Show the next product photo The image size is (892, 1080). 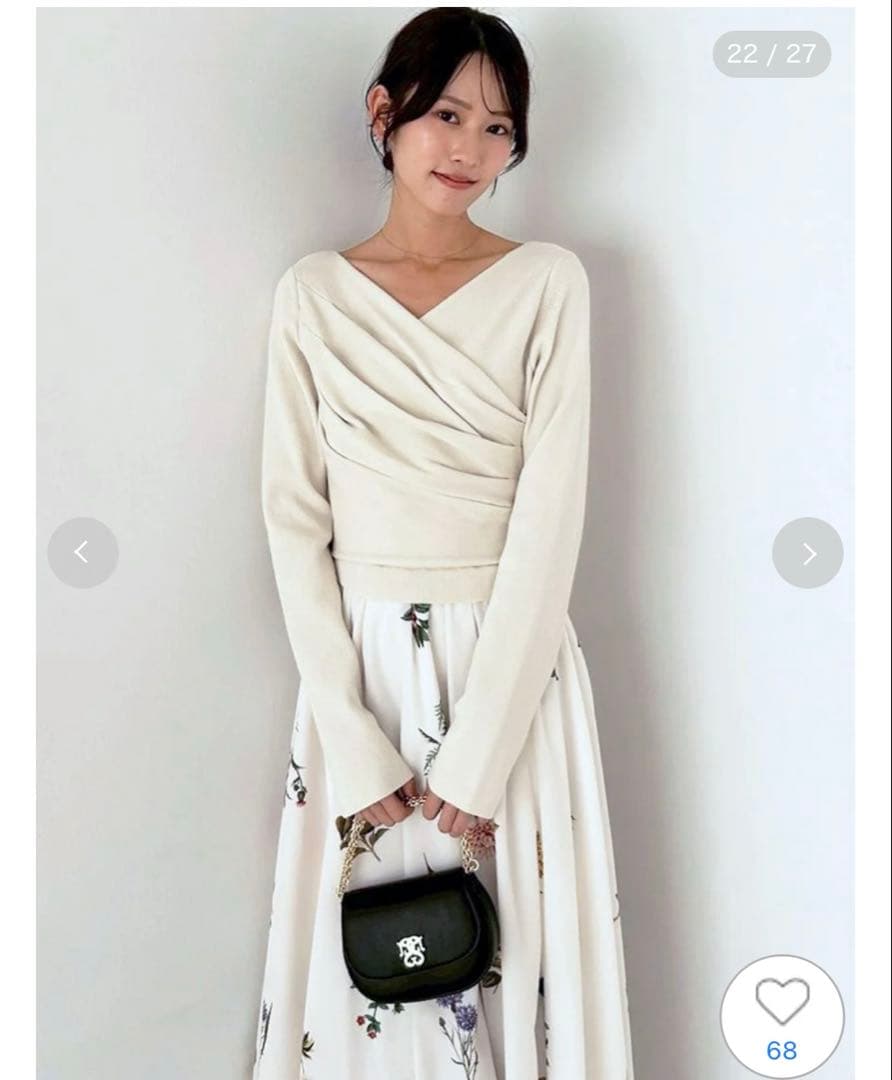coord(807,553)
